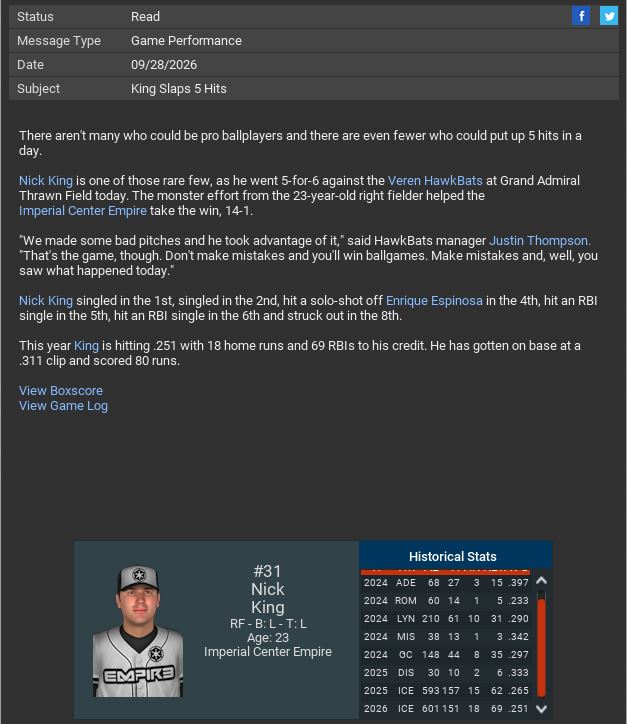Open manager Justin Thompson's profile link
This screenshot has width=627, height=724.
539,241
